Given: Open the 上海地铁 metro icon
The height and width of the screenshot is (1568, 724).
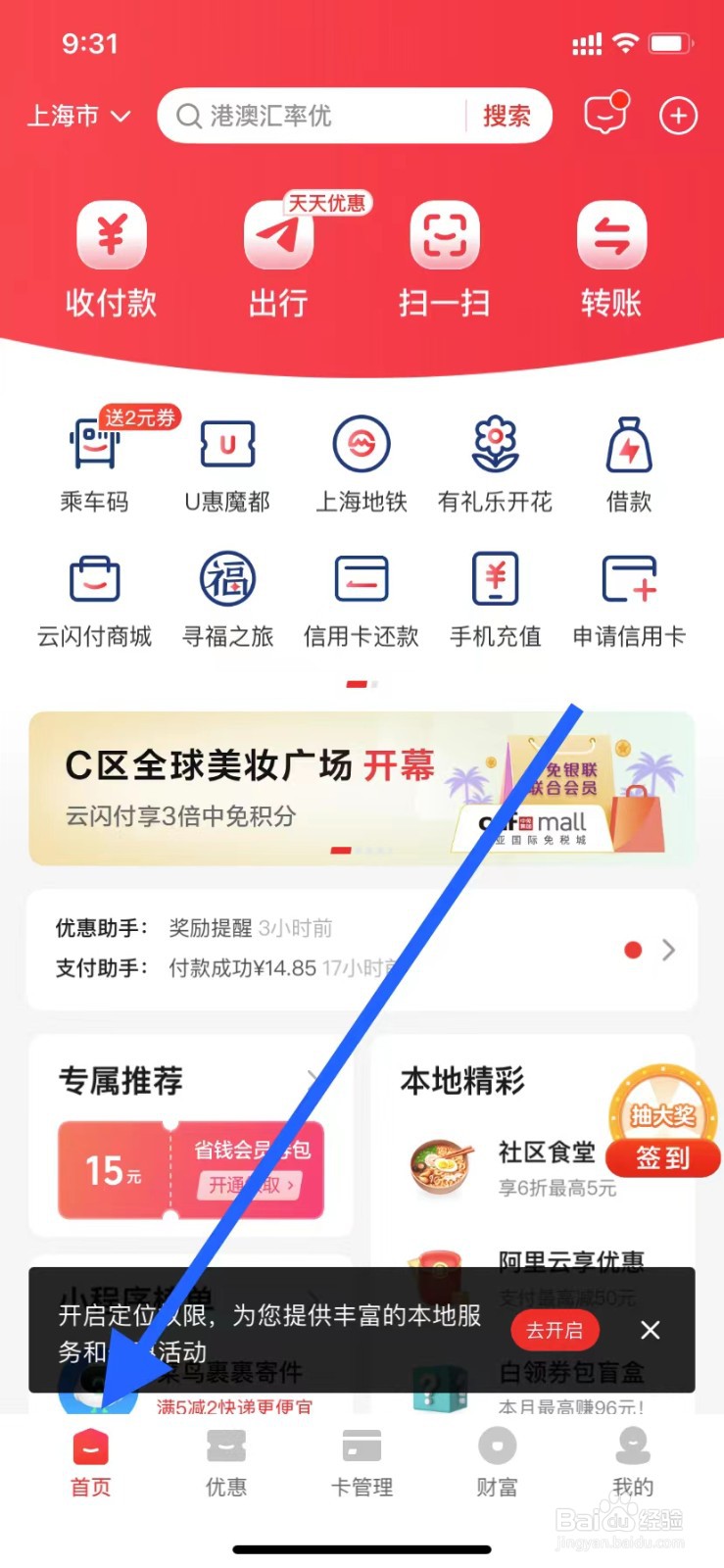Looking at the screenshot, I should pos(361,451).
